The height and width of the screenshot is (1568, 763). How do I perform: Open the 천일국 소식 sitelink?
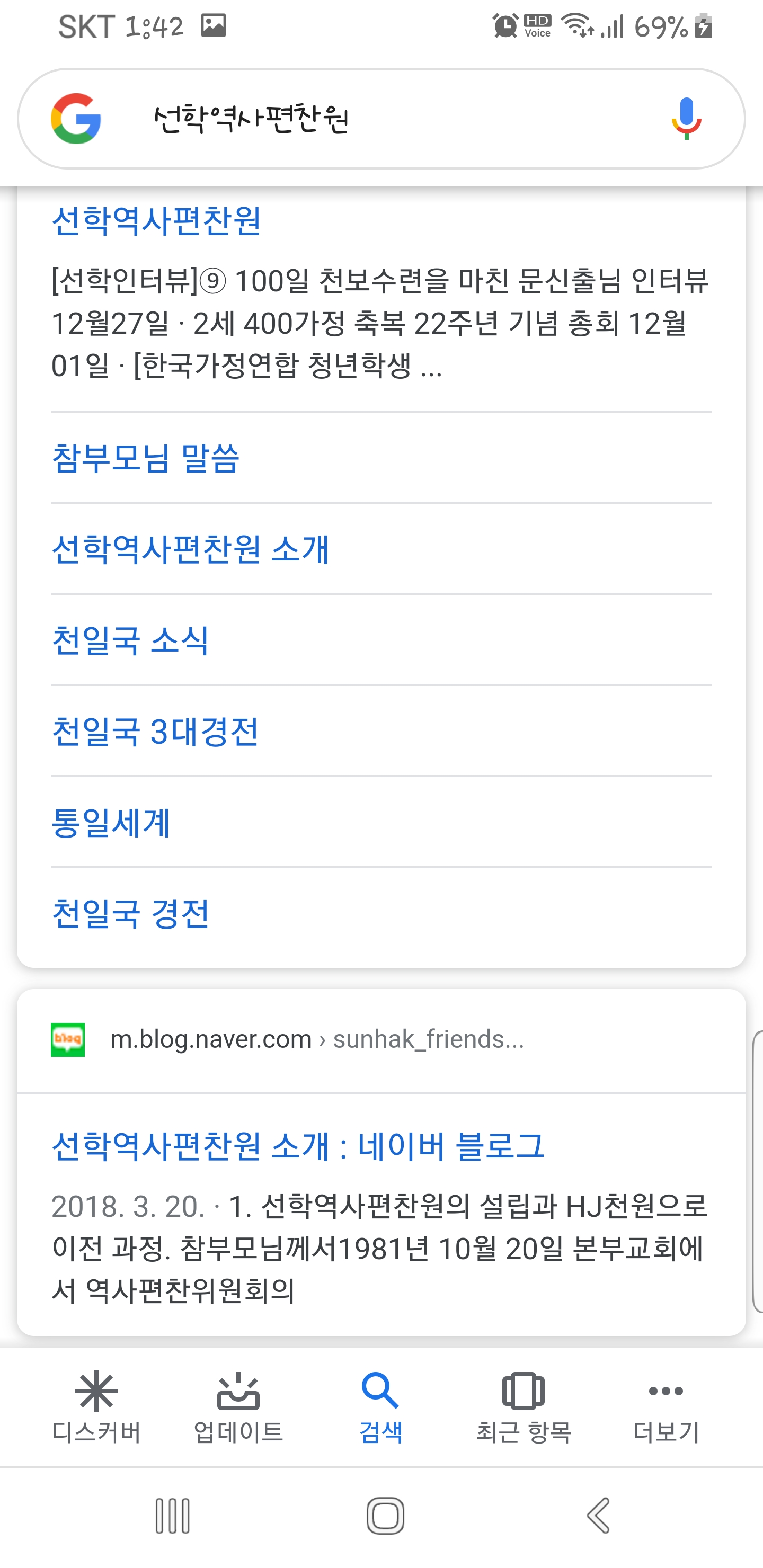point(130,640)
